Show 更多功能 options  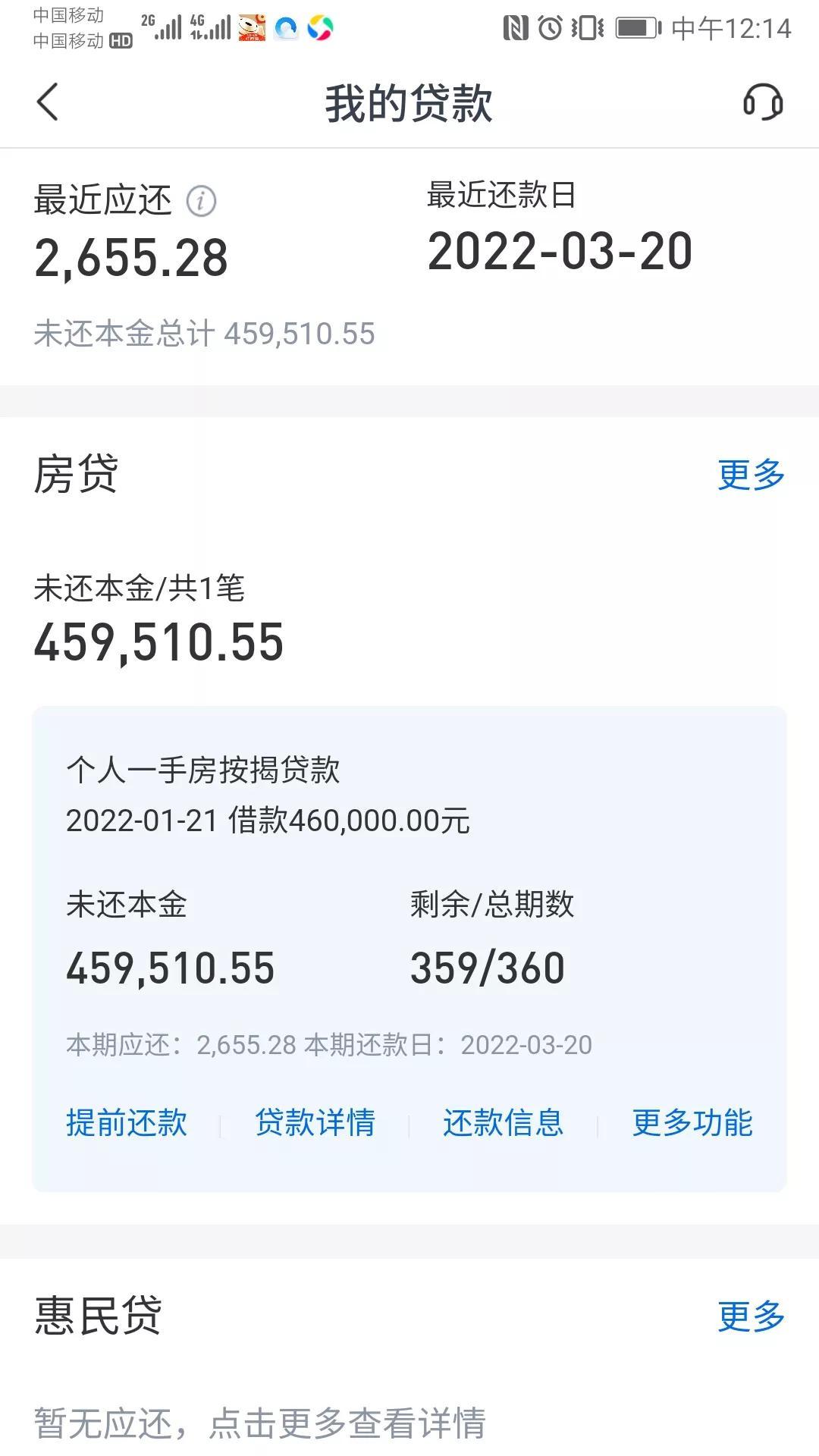coord(692,1122)
